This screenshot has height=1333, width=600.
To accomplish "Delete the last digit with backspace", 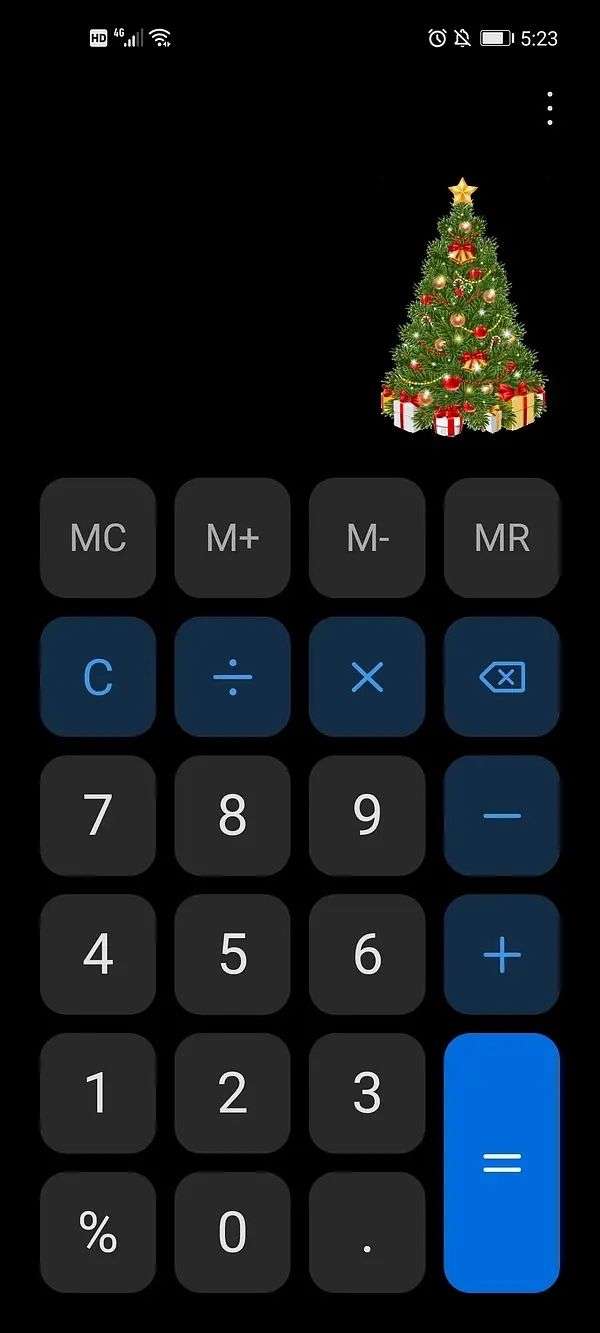I will [502, 677].
